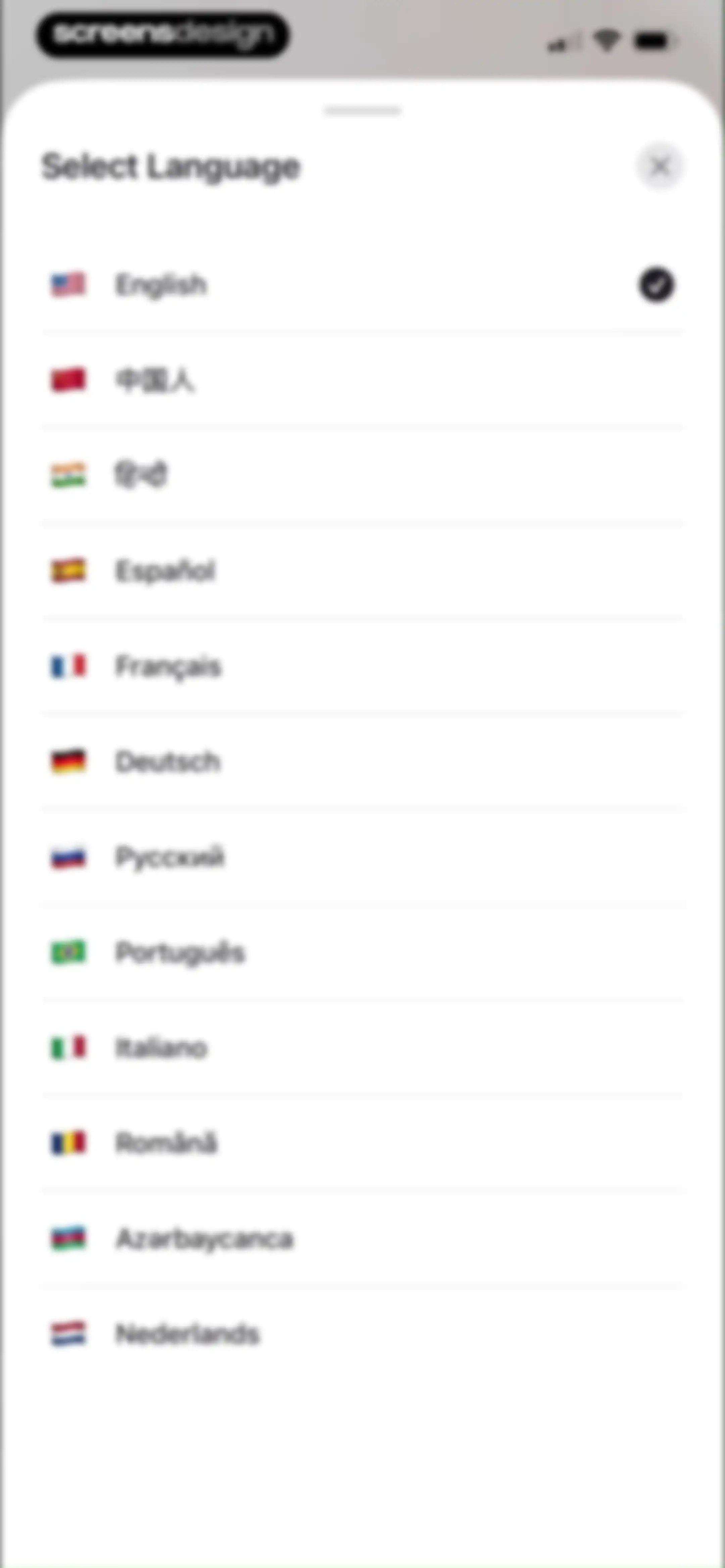
Task: Close the Select Language sheet
Action: (x=660, y=166)
